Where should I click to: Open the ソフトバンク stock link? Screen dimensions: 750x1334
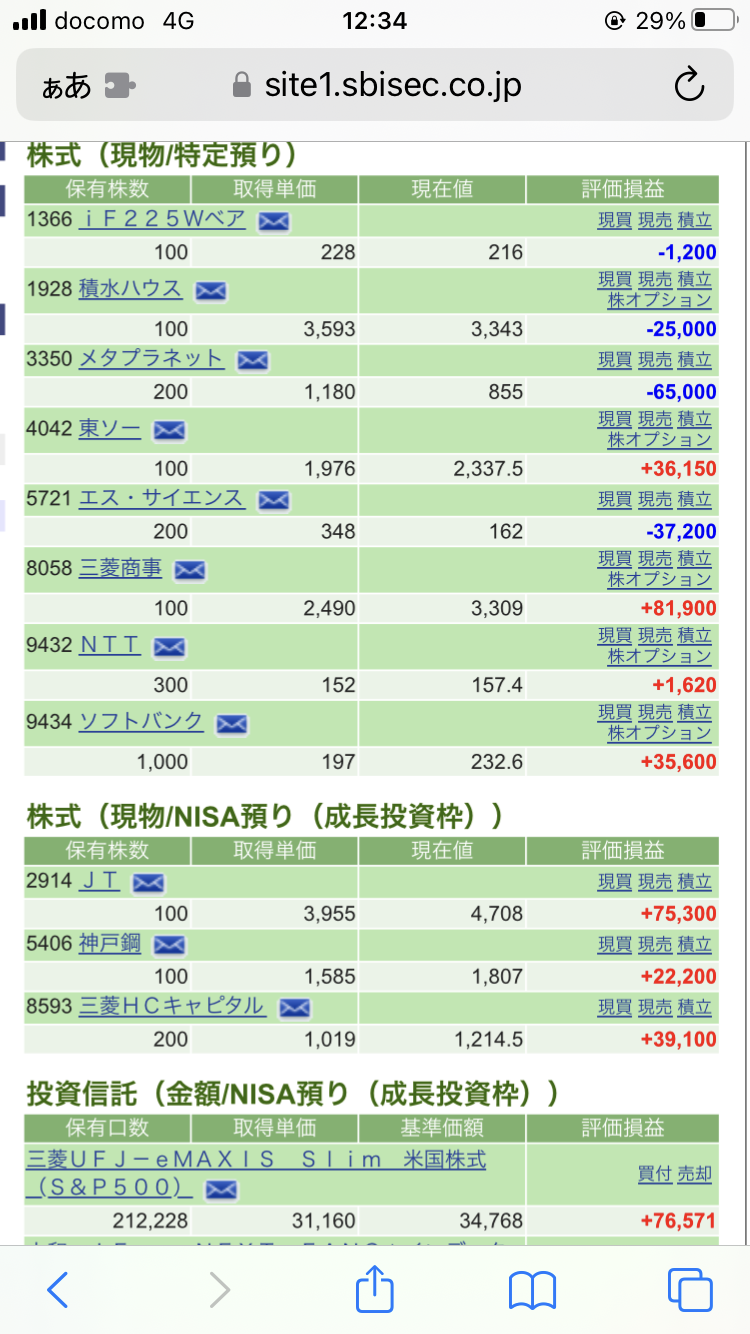(141, 721)
